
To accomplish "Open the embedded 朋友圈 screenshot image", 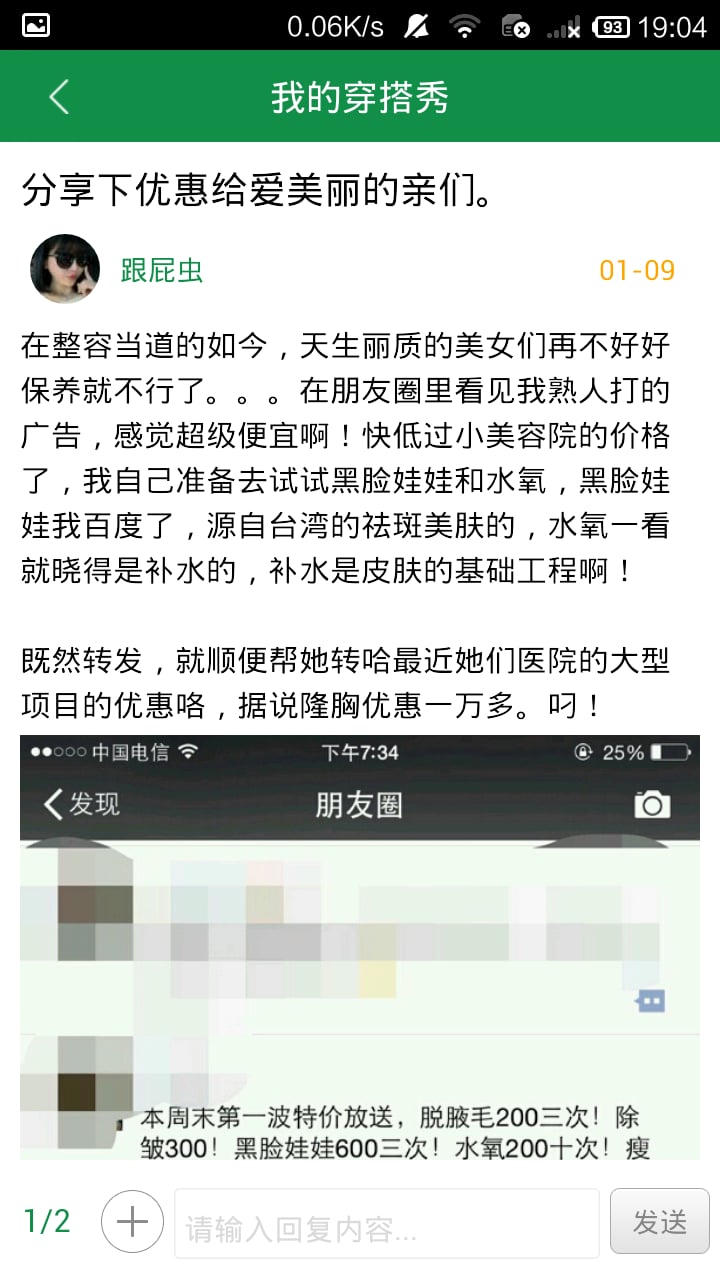I will (360, 947).
